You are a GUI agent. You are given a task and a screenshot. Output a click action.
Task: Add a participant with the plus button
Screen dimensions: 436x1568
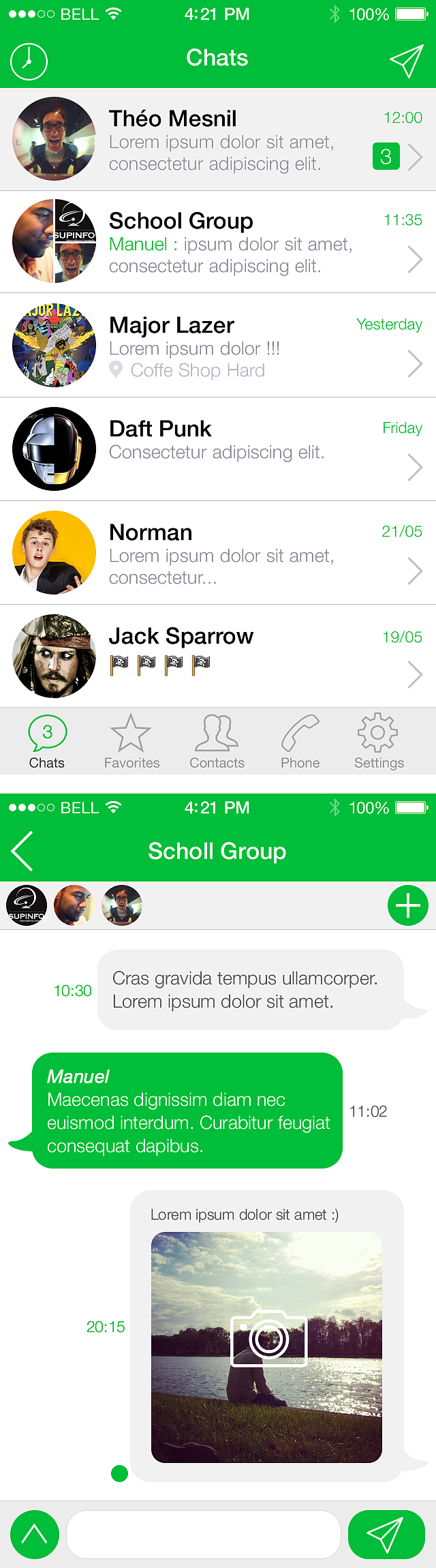click(x=407, y=905)
